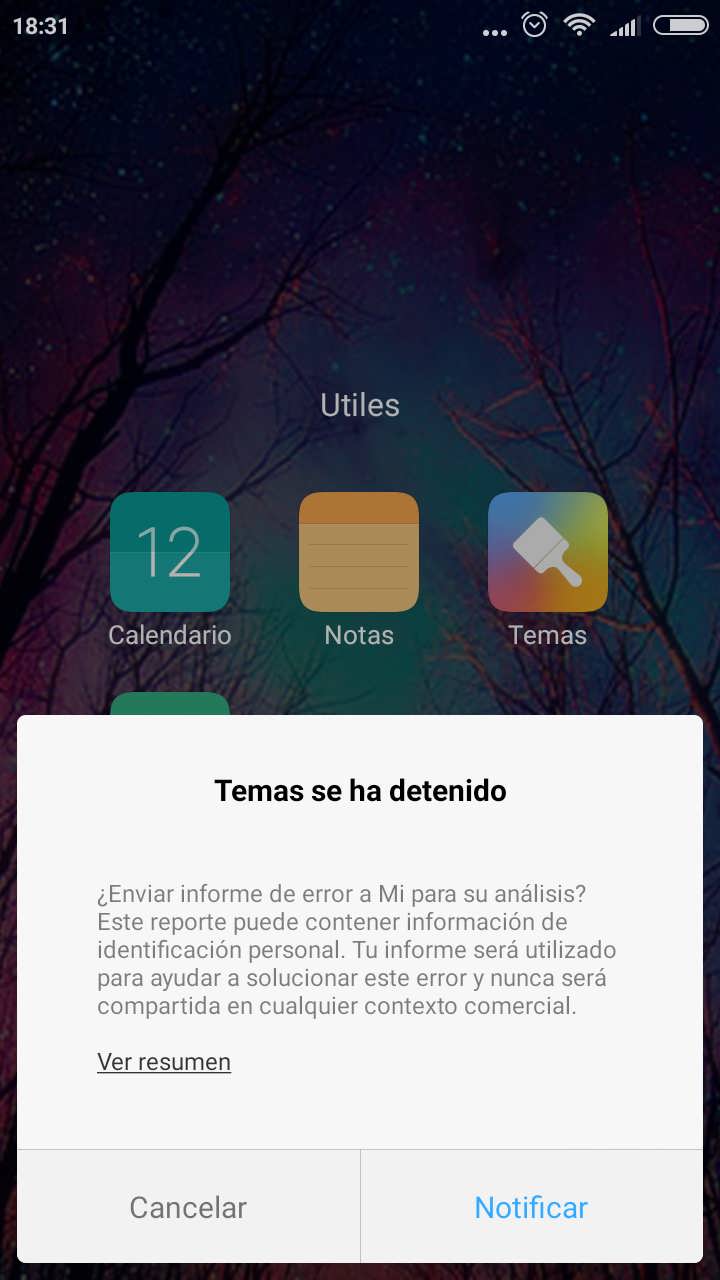Dismiss the crash dialog with Cancelar
The height and width of the screenshot is (1280, 720).
(x=188, y=1207)
